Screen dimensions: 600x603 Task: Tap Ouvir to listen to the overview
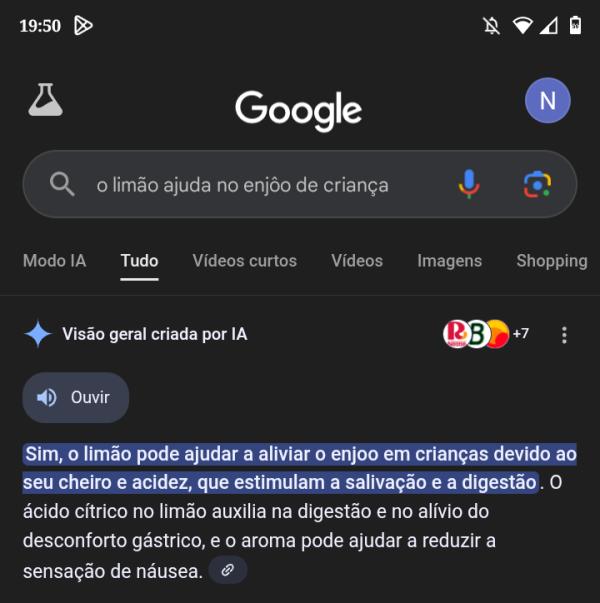tap(76, 398)
